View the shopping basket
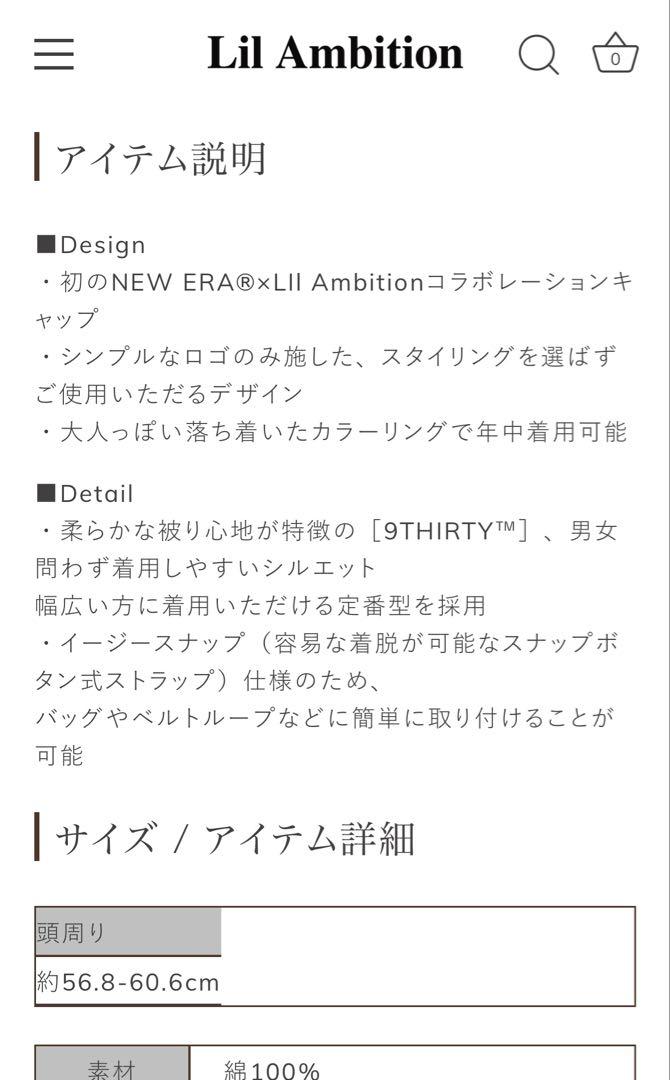 pyautogui.click(x=615, y=53)
